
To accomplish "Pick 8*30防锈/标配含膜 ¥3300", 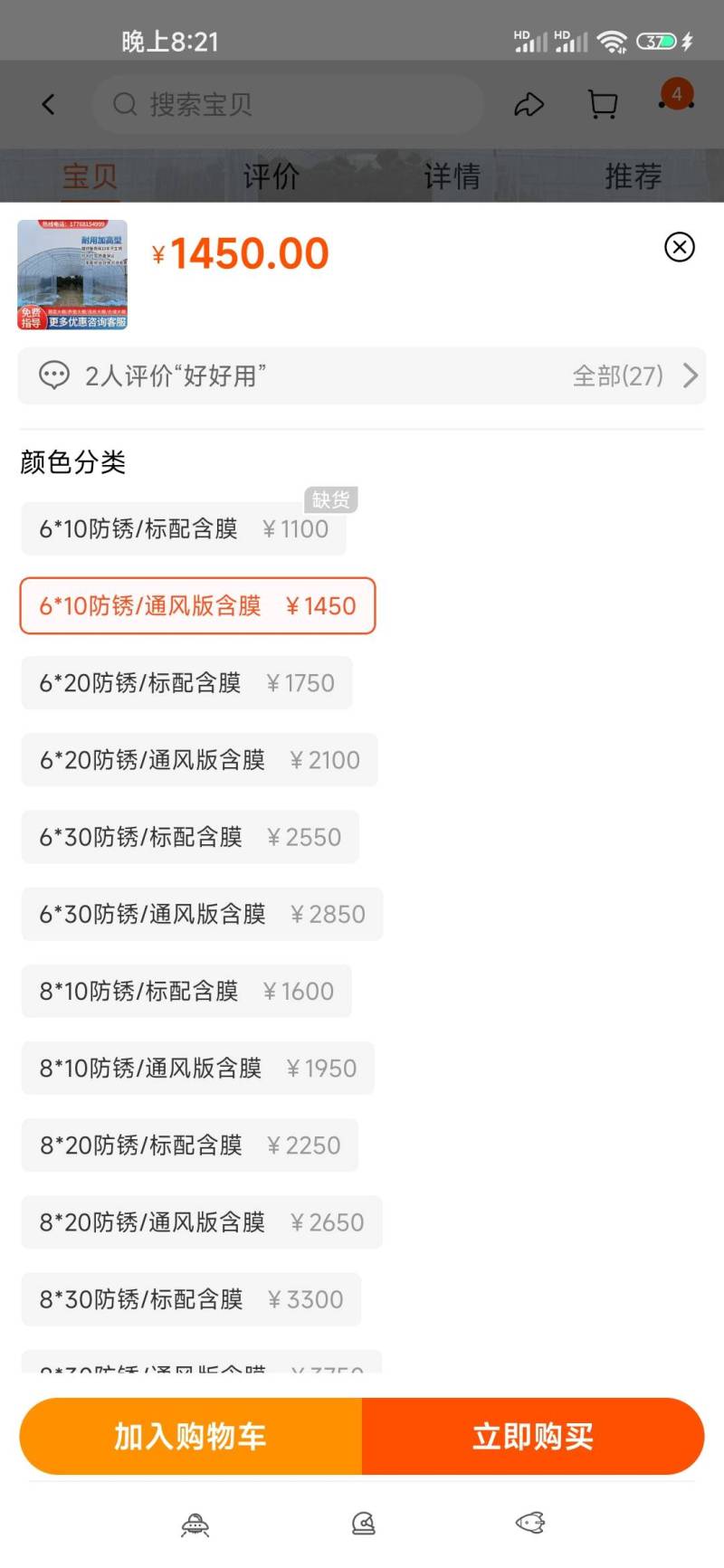I will click(x=191, y=1299).
